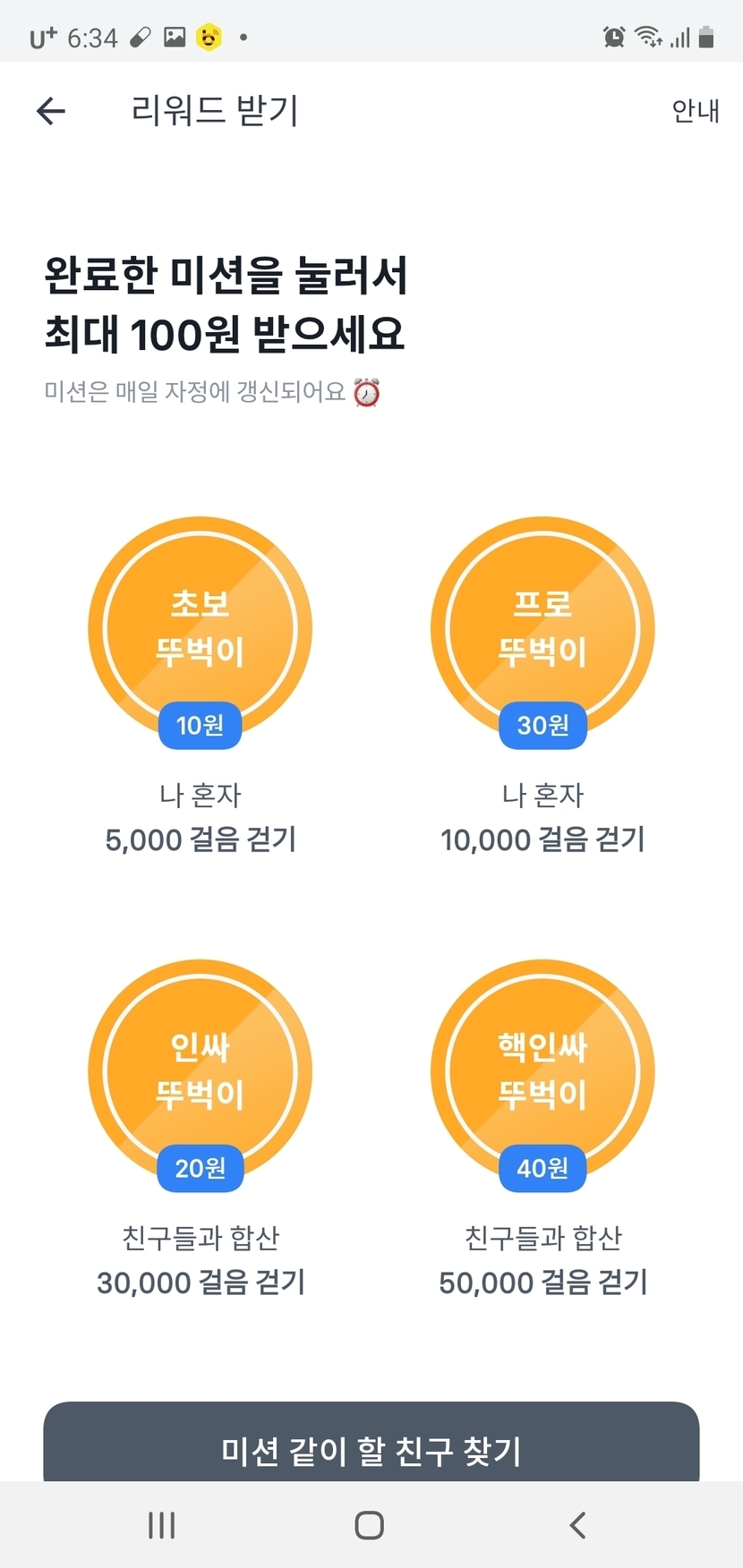Go back from the 리워드 받기 screen
743x1568 pixels.
coord(51,111)
